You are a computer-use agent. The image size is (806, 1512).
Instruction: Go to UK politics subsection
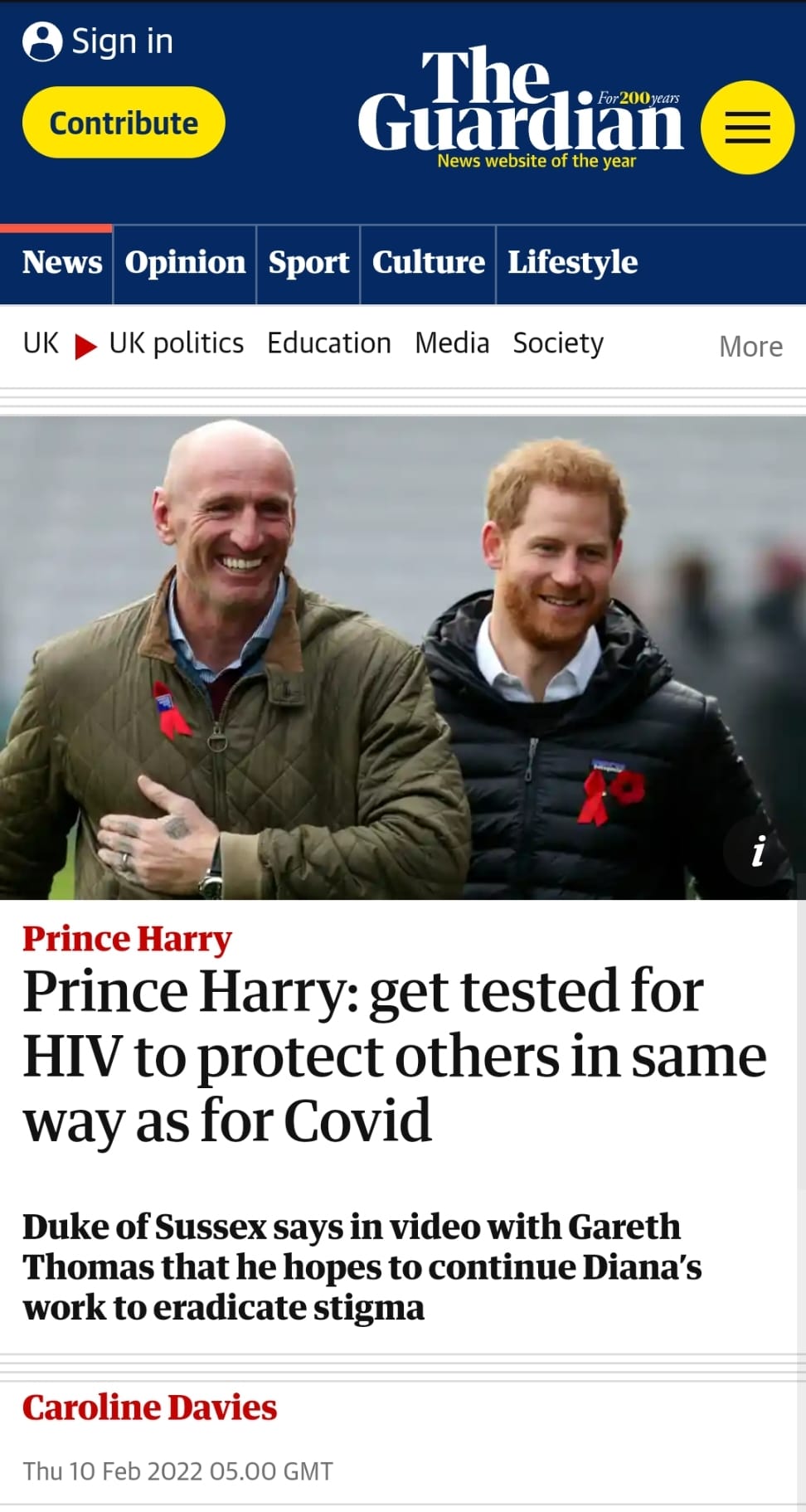click(176, 343)
